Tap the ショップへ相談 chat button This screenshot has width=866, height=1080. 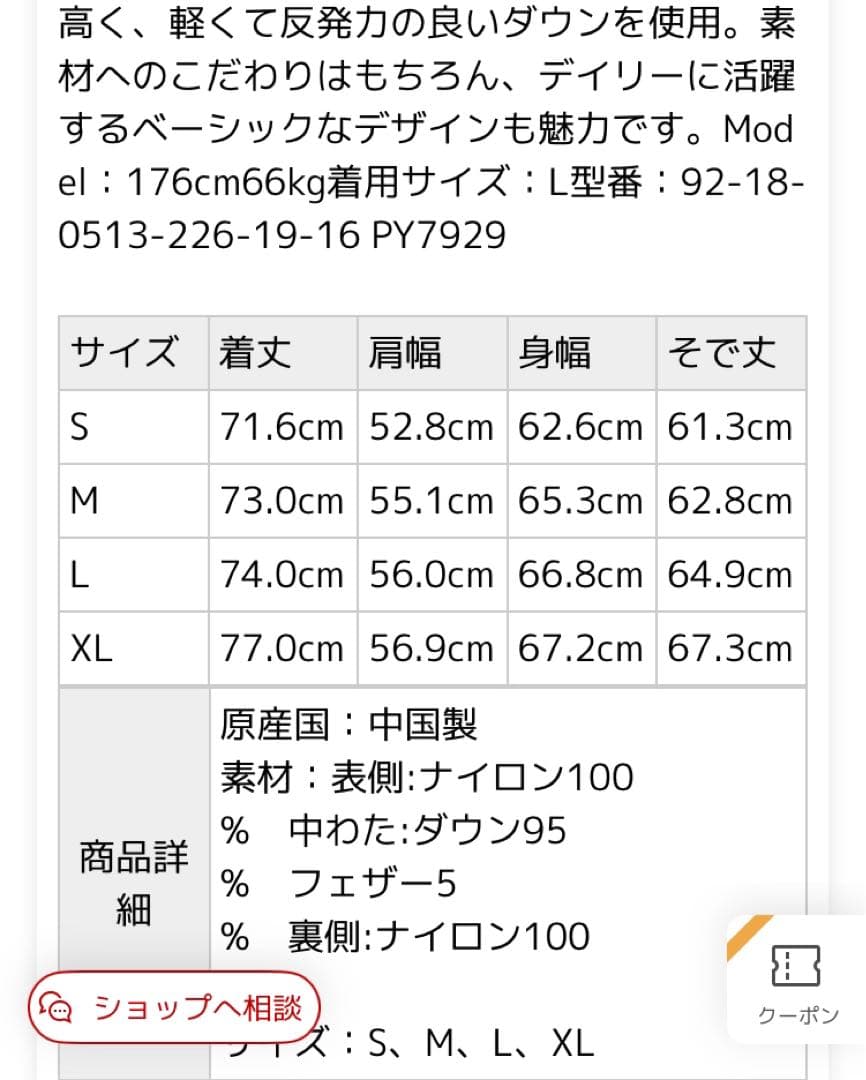point(173,1008)
